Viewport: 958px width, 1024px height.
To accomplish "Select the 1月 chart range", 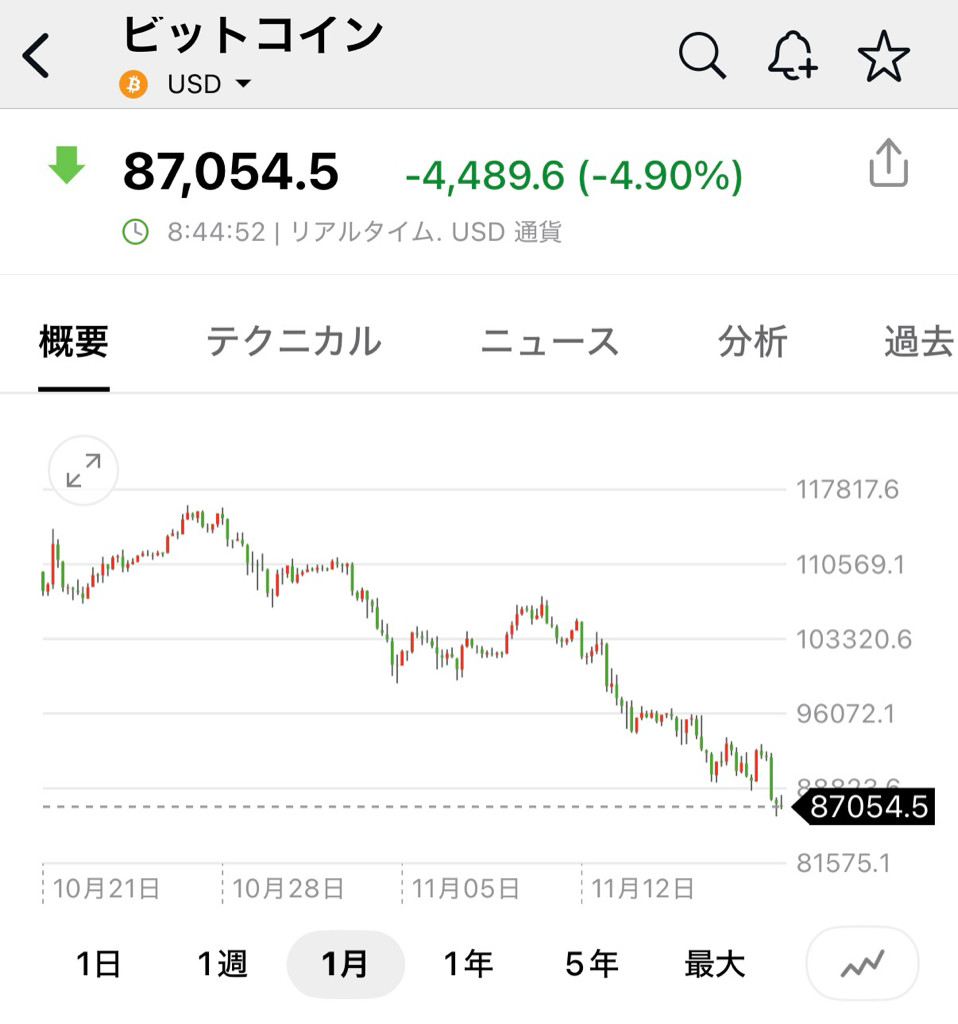I will (x=345, y=964).
